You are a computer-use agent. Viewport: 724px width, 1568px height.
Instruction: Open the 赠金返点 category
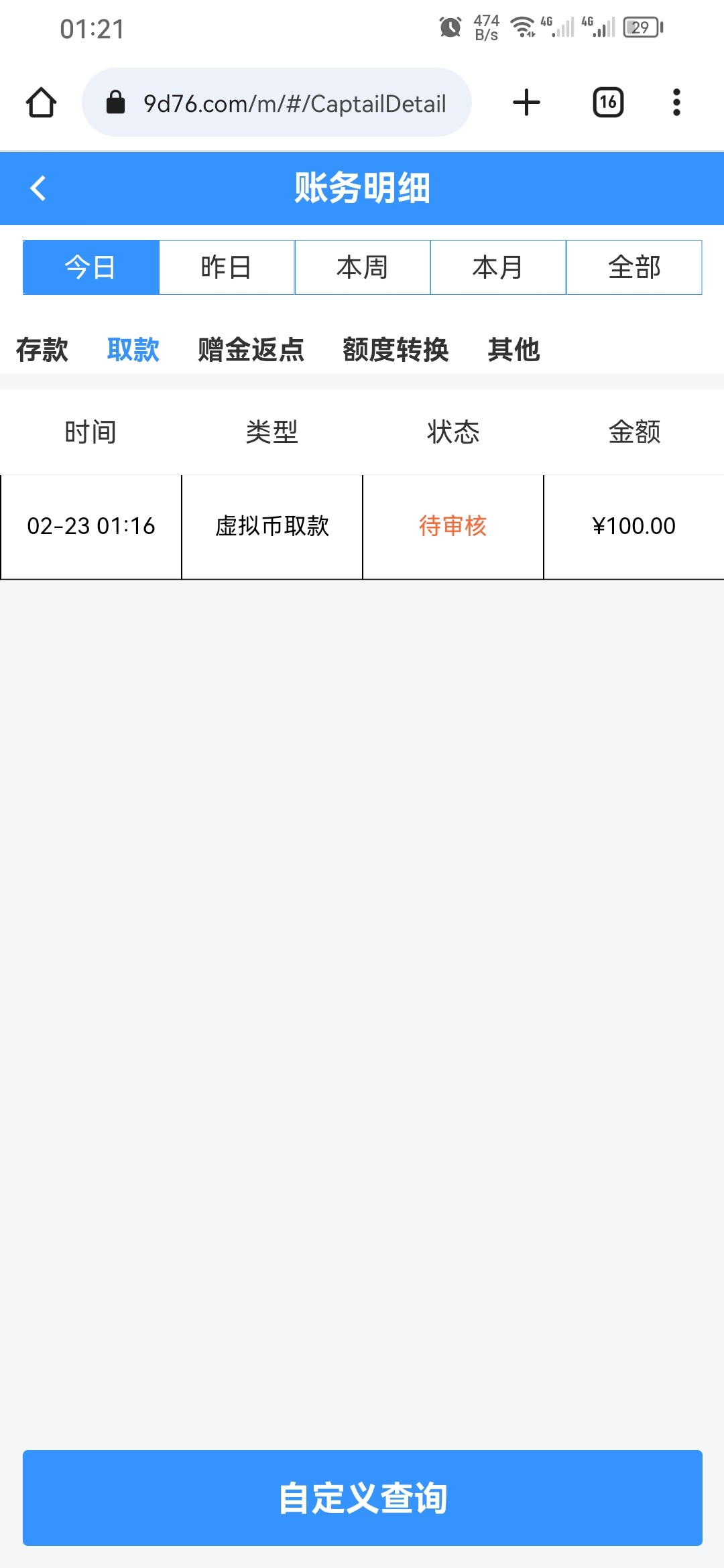(x=251, y=350)
